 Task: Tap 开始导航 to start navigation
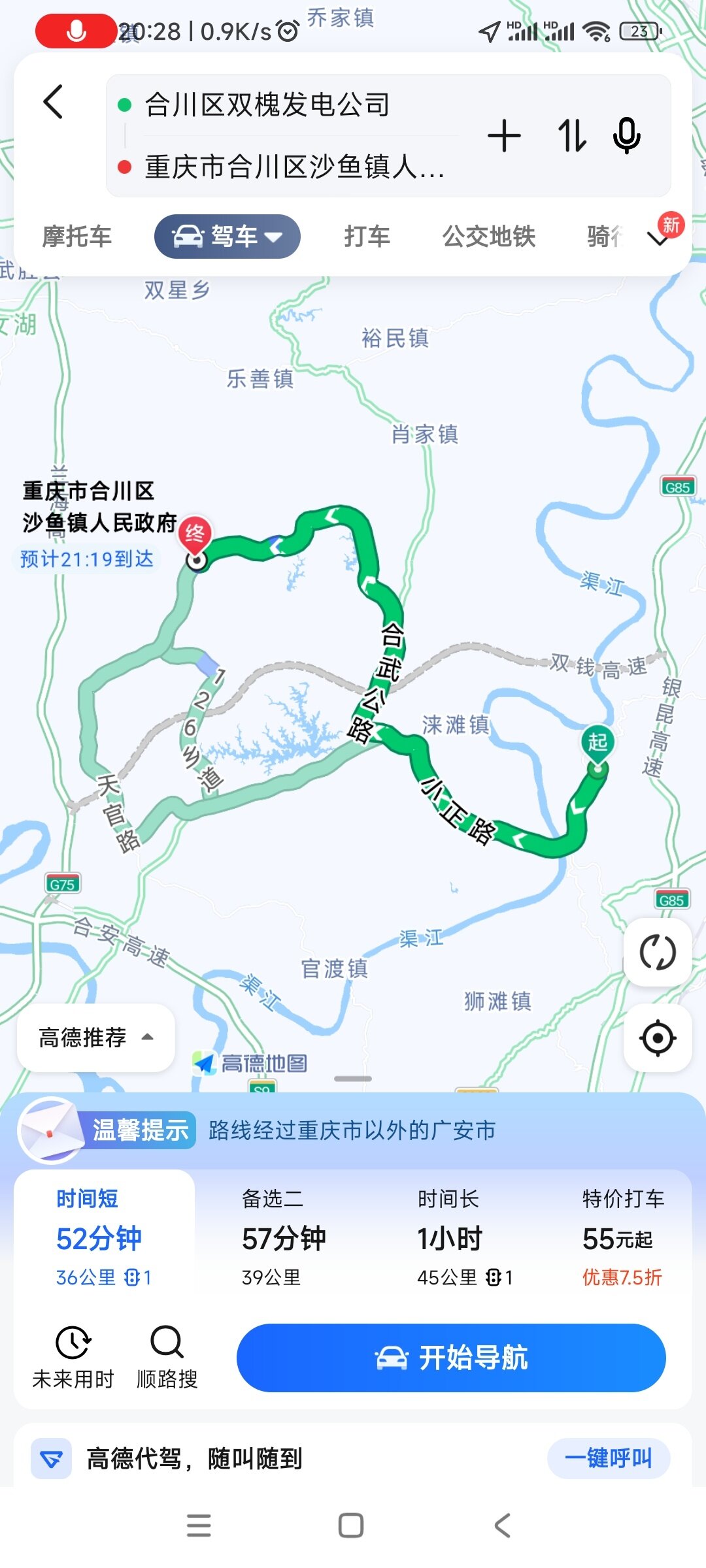(451, 1358)
